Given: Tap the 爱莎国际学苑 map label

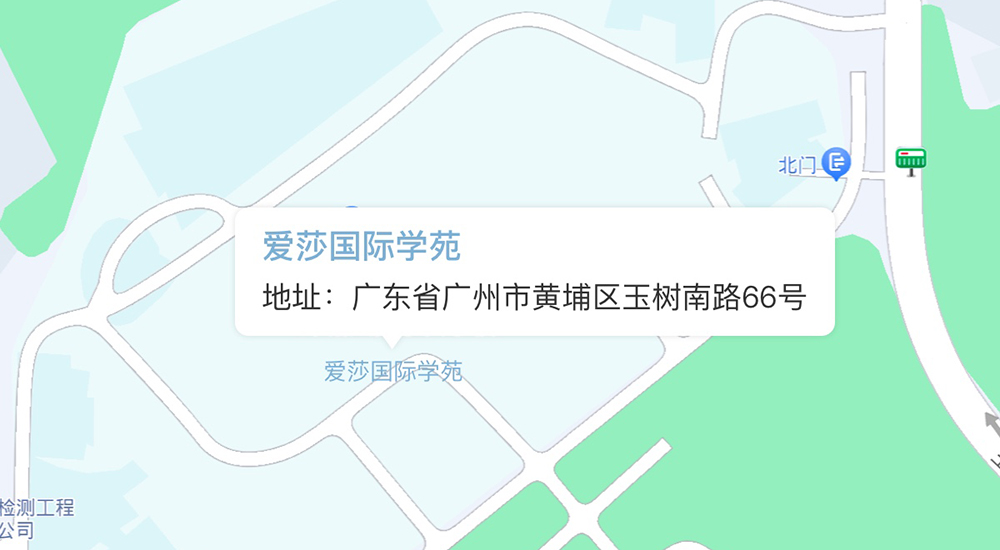Looking at the screenshot, I should coord(394,372).
